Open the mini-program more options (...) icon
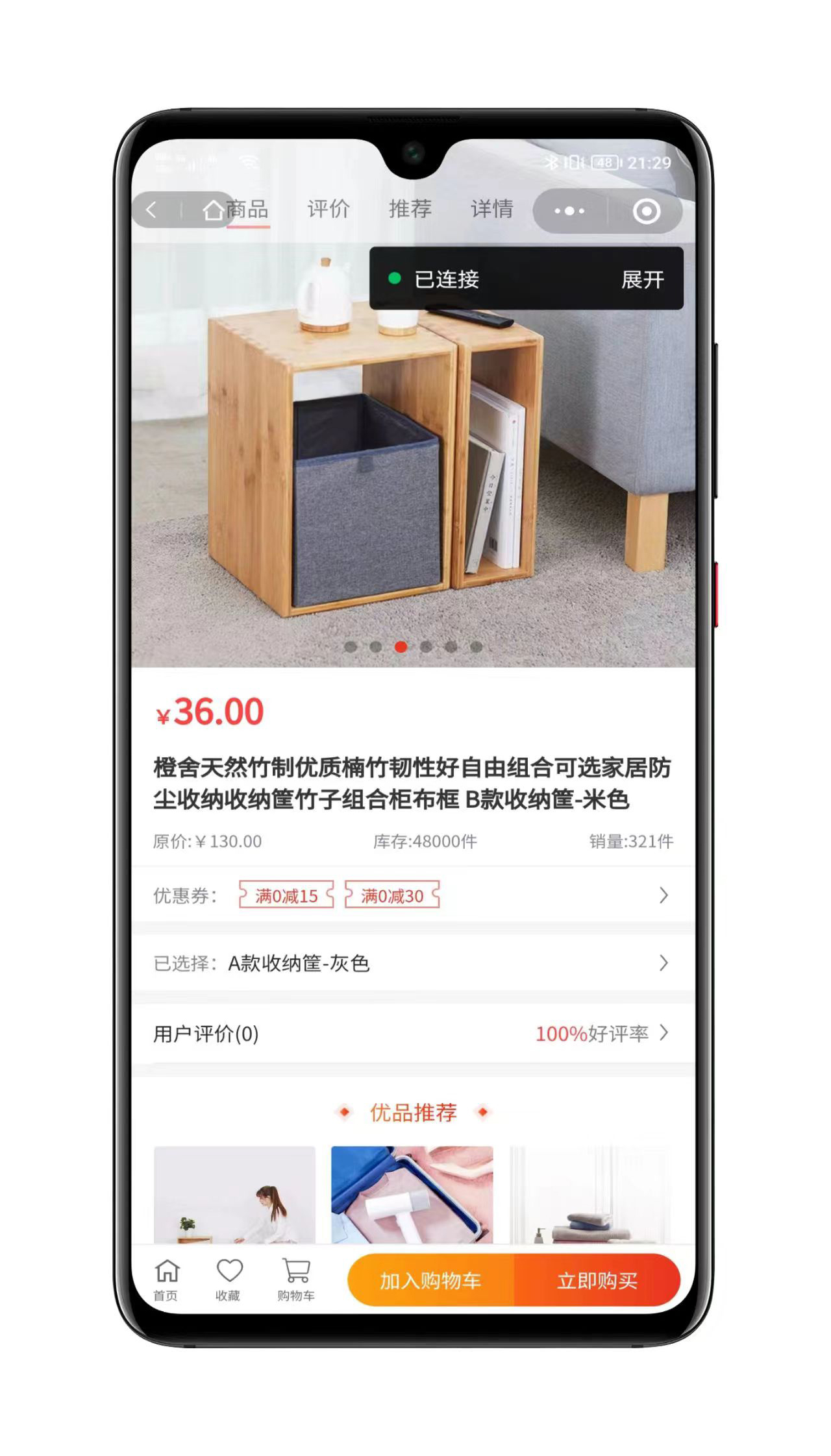The width and height of the screenshot is (831, 1456). click(568, 210)
